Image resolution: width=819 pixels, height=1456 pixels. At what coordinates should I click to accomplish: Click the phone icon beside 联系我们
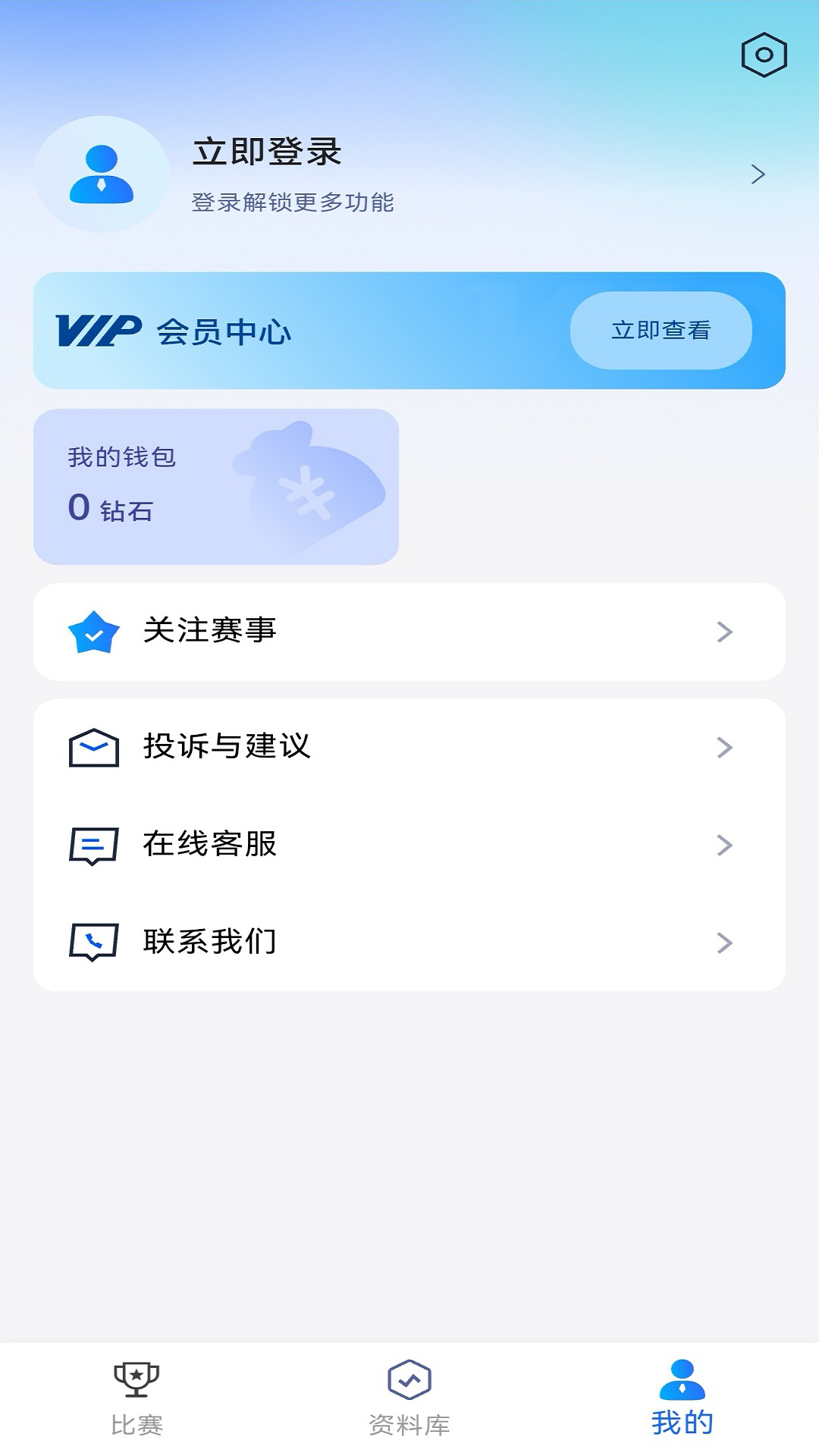93,942
